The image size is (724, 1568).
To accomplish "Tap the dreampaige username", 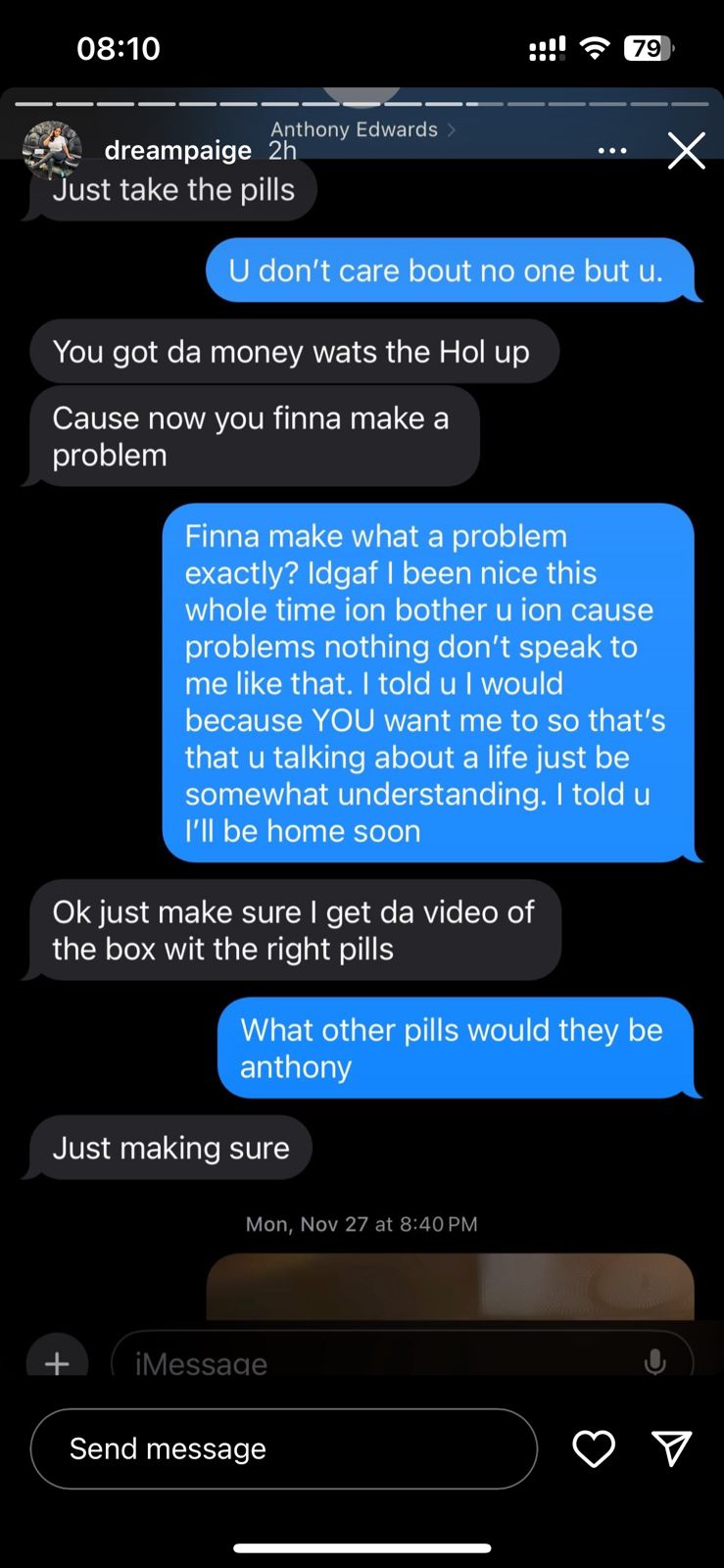I will pyautogui.click(x=177, y=150).
